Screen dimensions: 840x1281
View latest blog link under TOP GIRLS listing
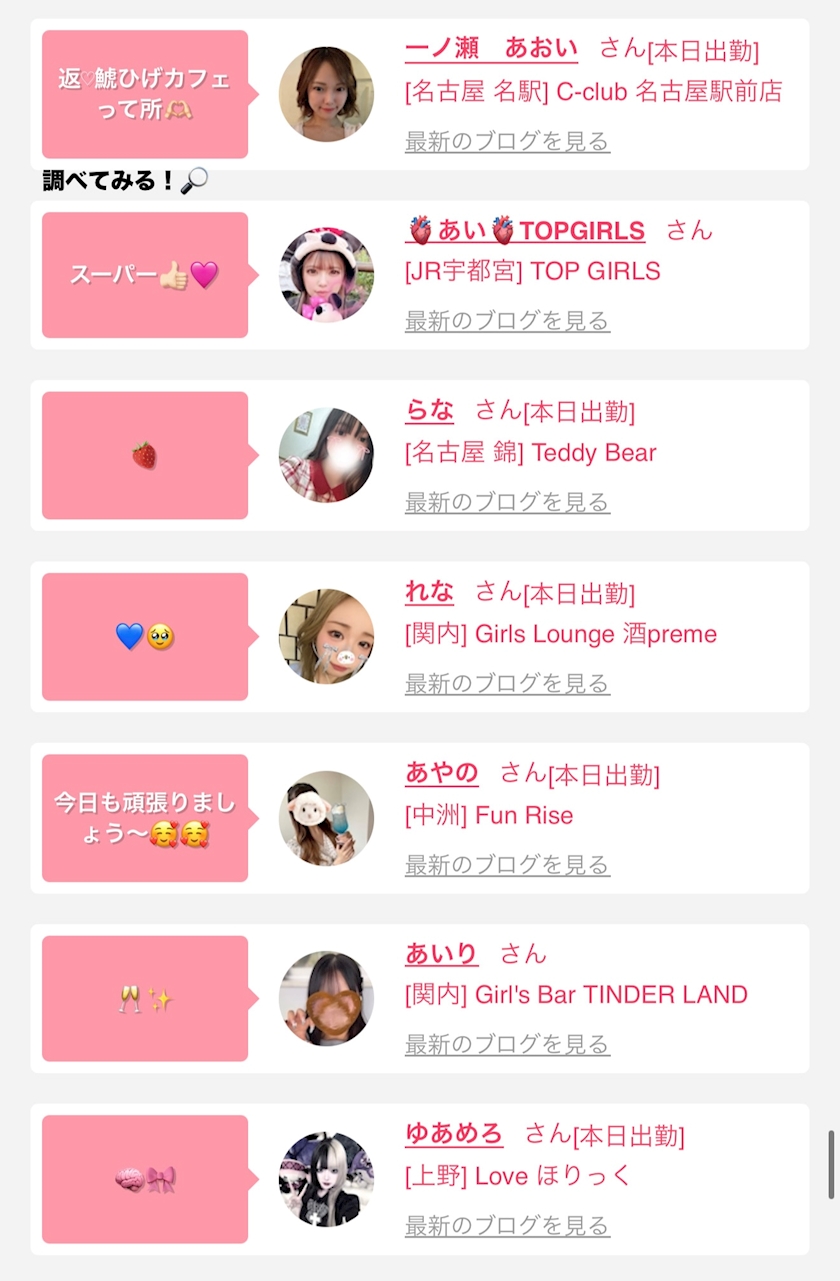[507, 321]
